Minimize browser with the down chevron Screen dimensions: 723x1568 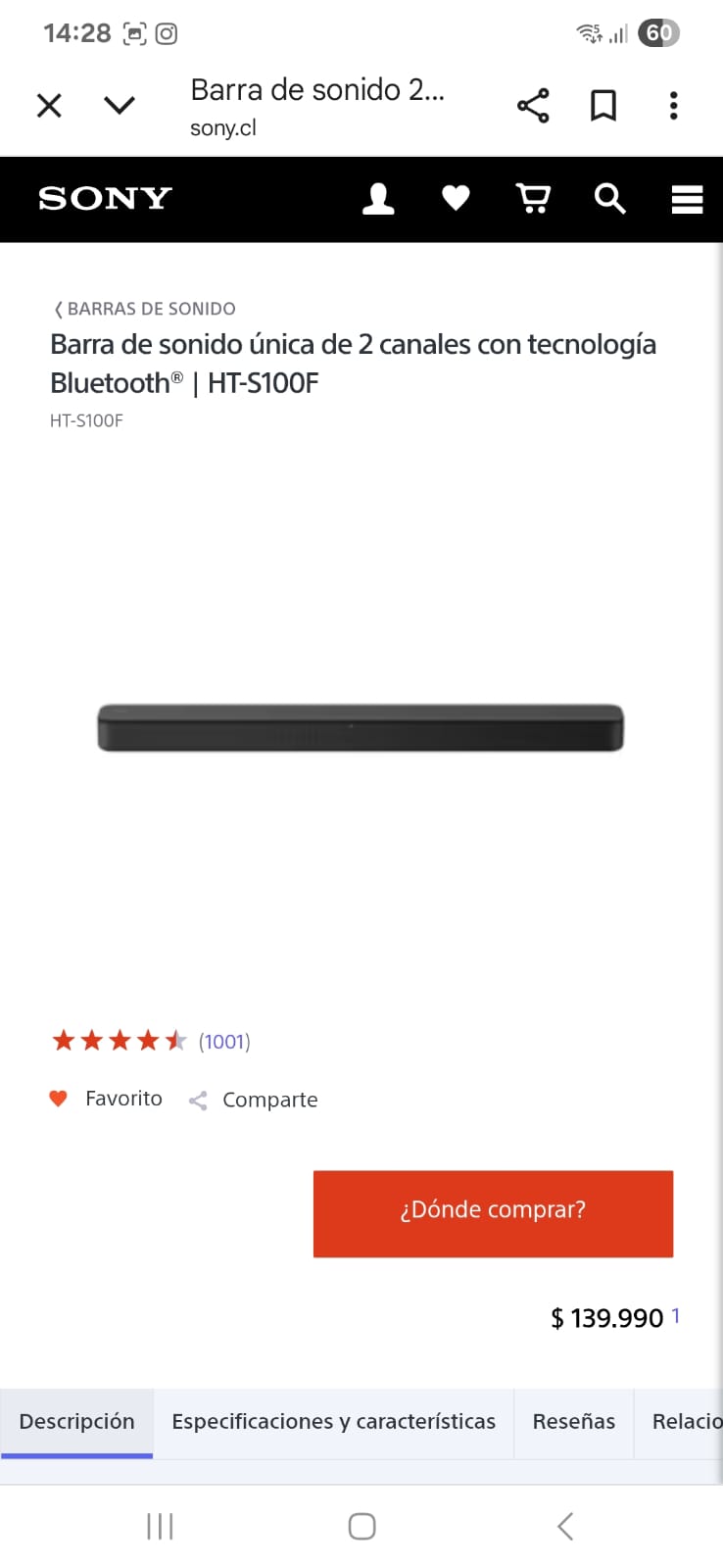[x=120, y=105]
